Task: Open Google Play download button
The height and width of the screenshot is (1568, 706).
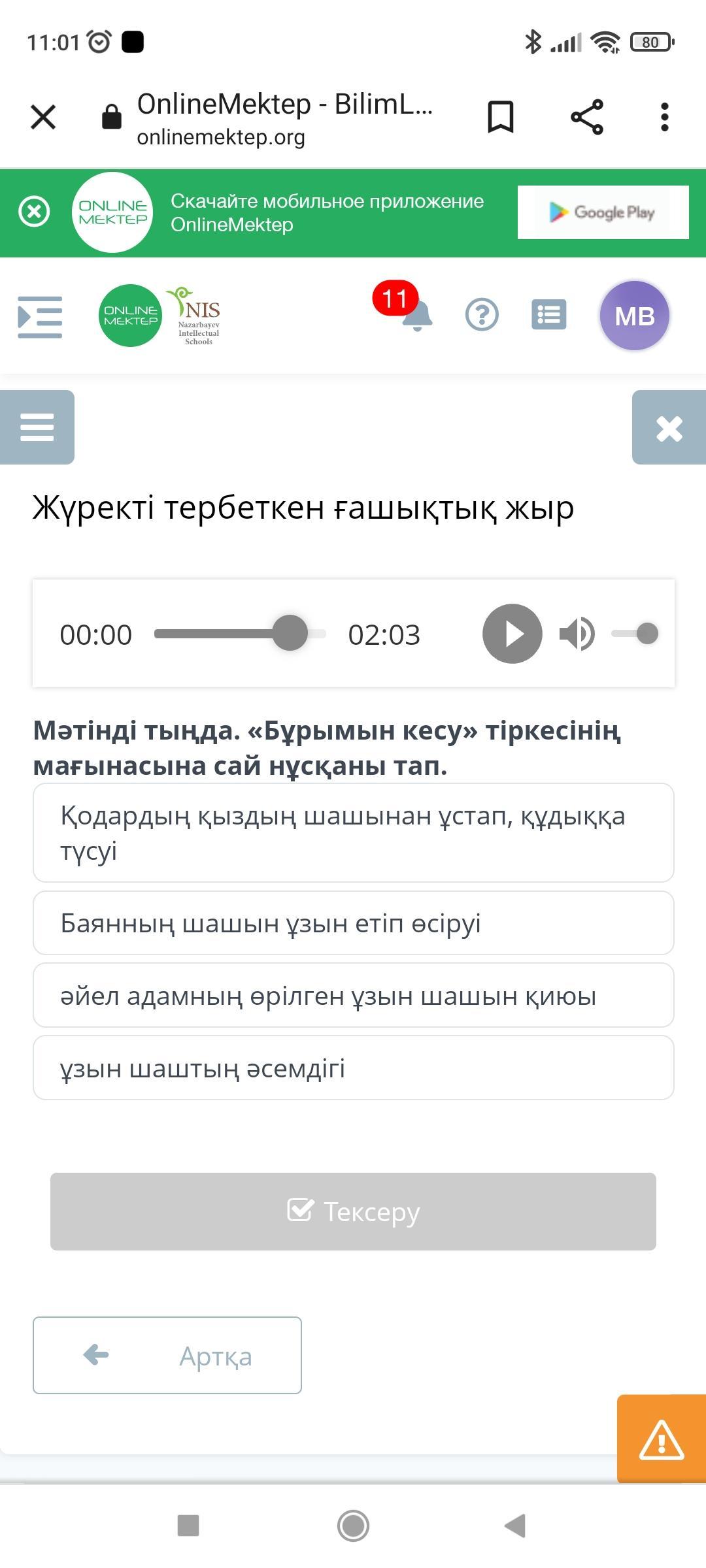Action: click(603, 212)
